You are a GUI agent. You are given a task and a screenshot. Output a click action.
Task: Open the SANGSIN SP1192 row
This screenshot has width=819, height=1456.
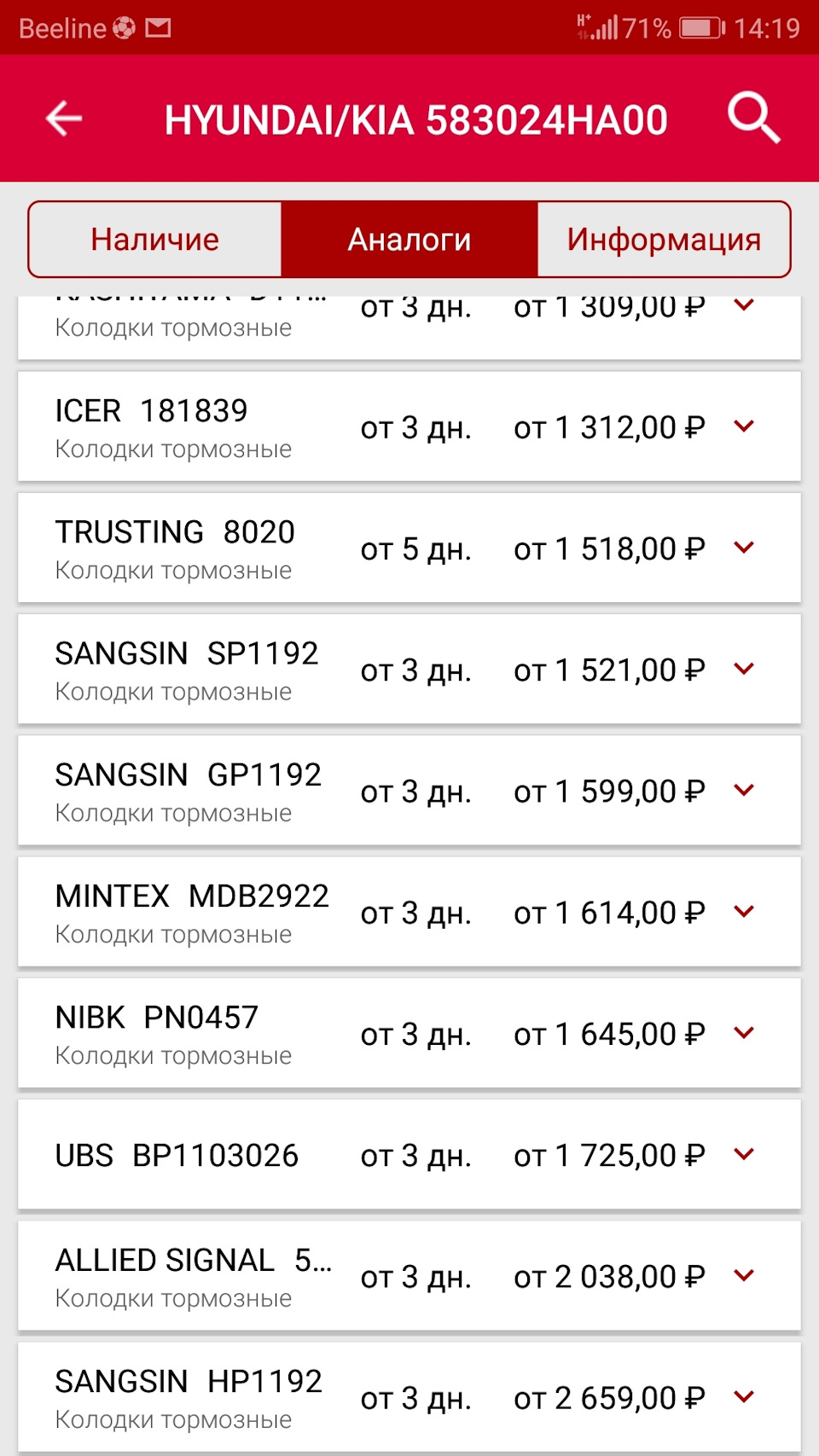point(409,670)
